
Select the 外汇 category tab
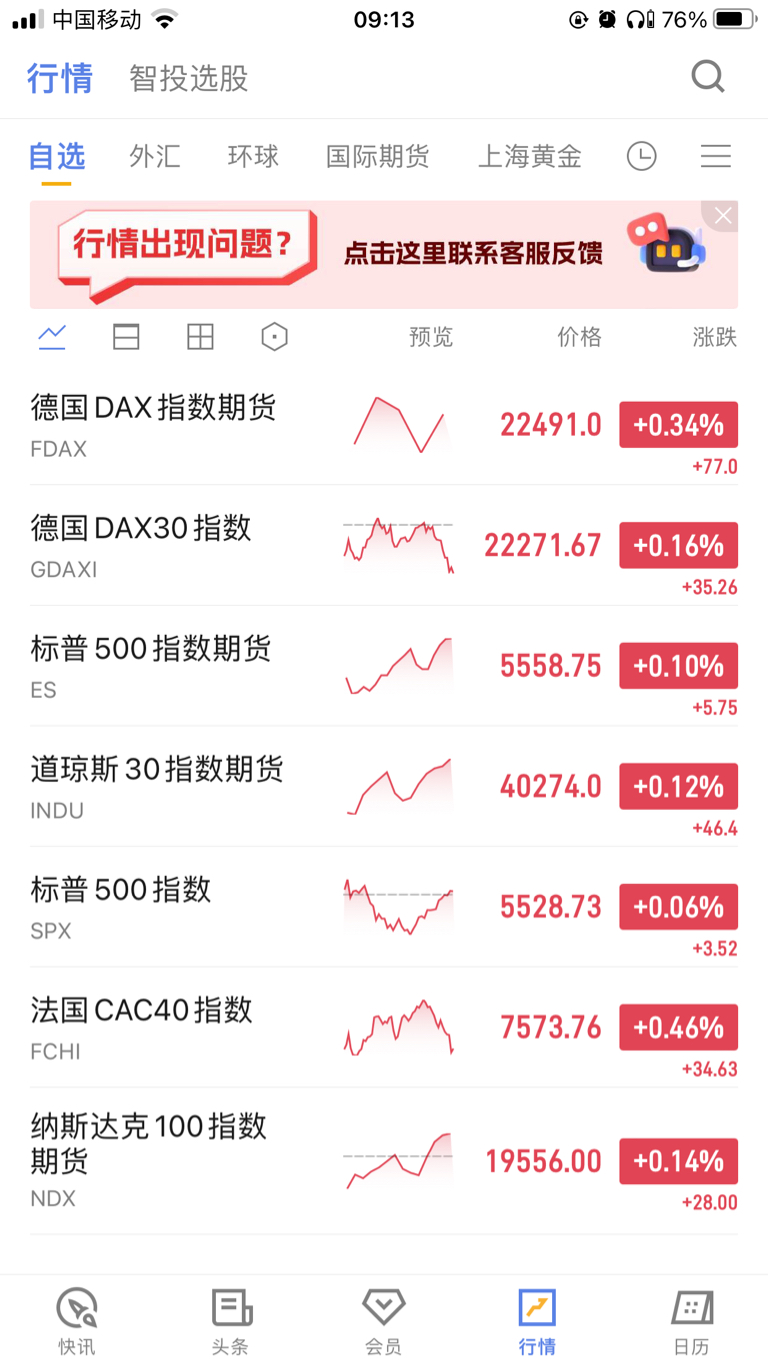pos(155,157)
